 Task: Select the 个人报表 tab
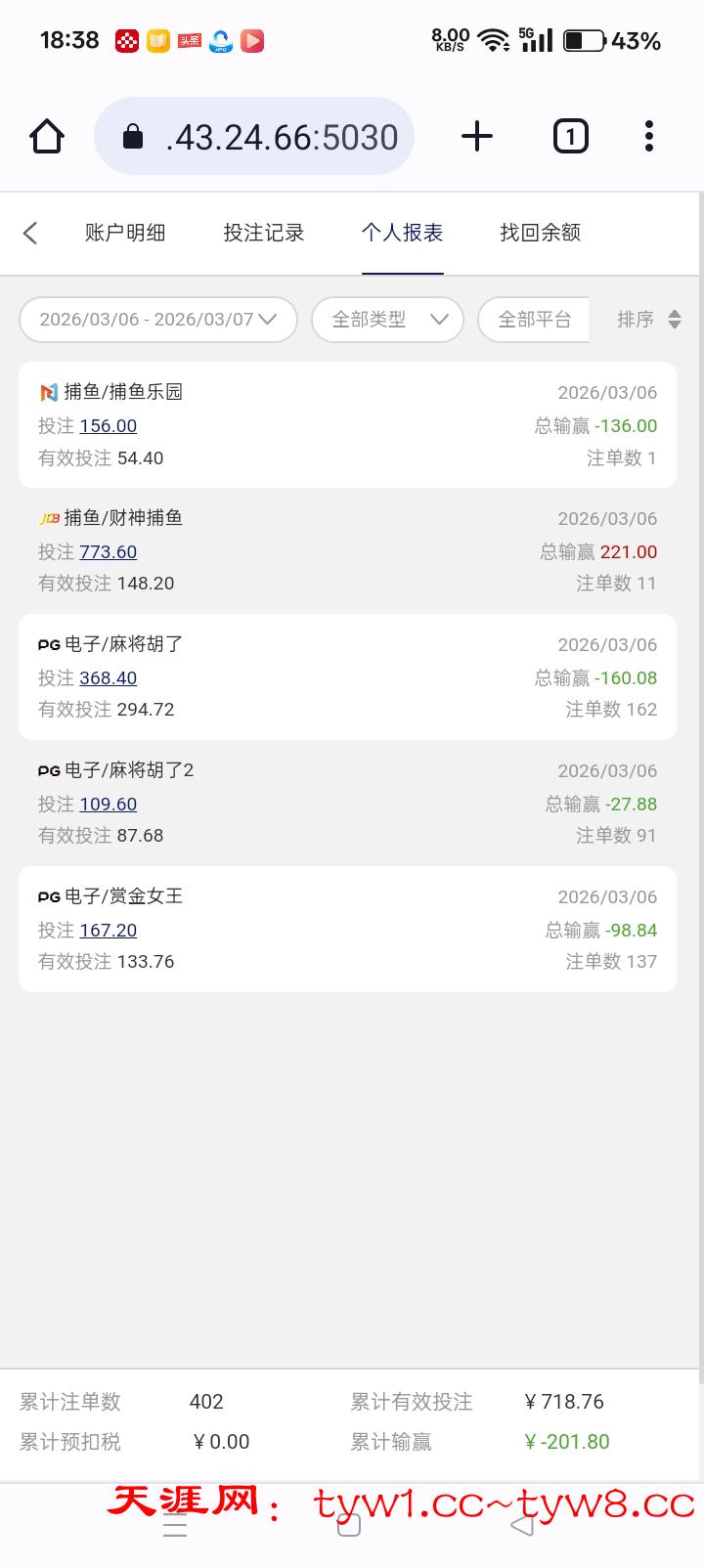point(402,233)
